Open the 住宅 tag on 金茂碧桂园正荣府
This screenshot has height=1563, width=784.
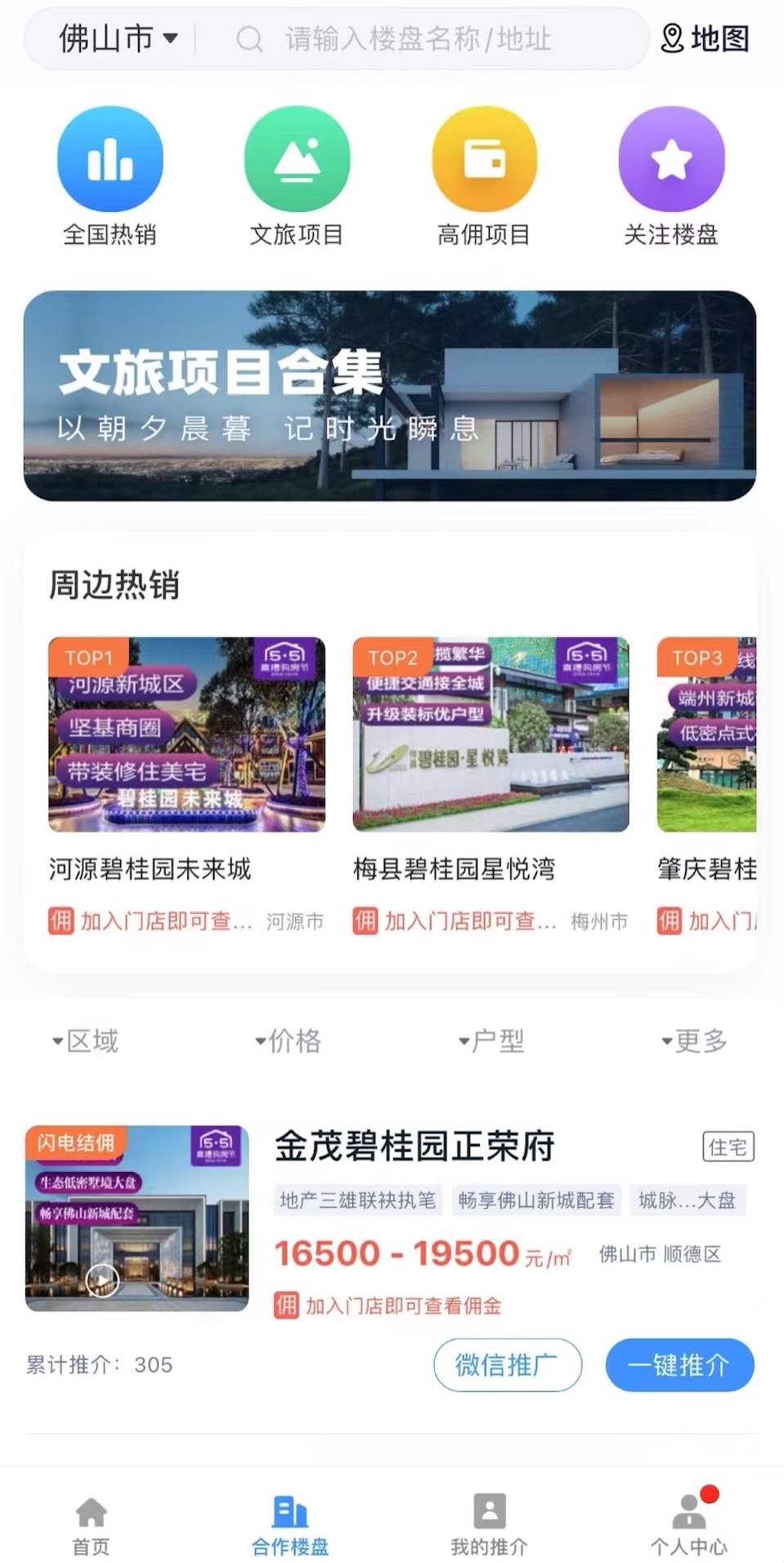click(x=727, y=1147)
